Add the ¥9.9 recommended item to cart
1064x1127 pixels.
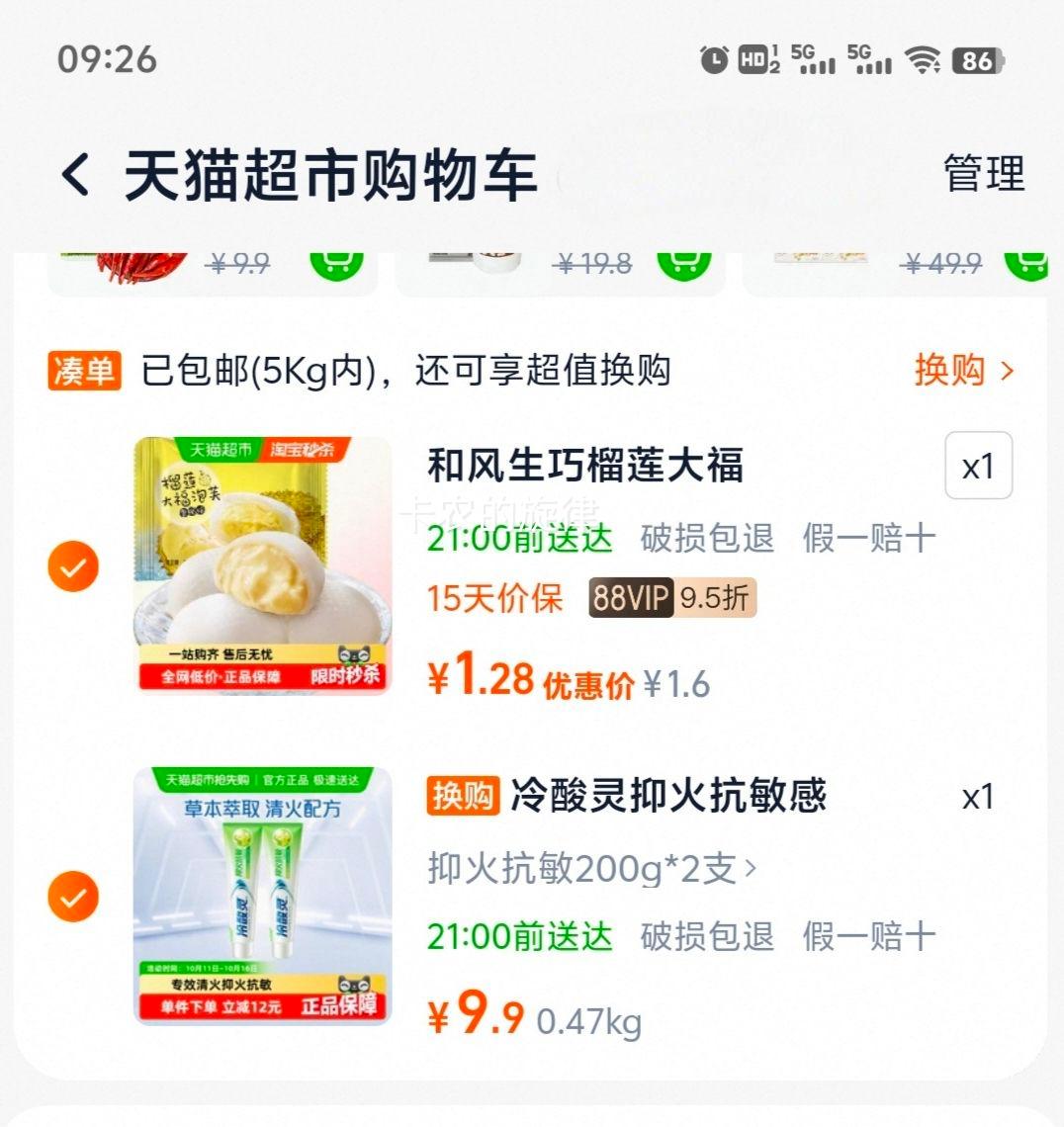pos(337,263)
